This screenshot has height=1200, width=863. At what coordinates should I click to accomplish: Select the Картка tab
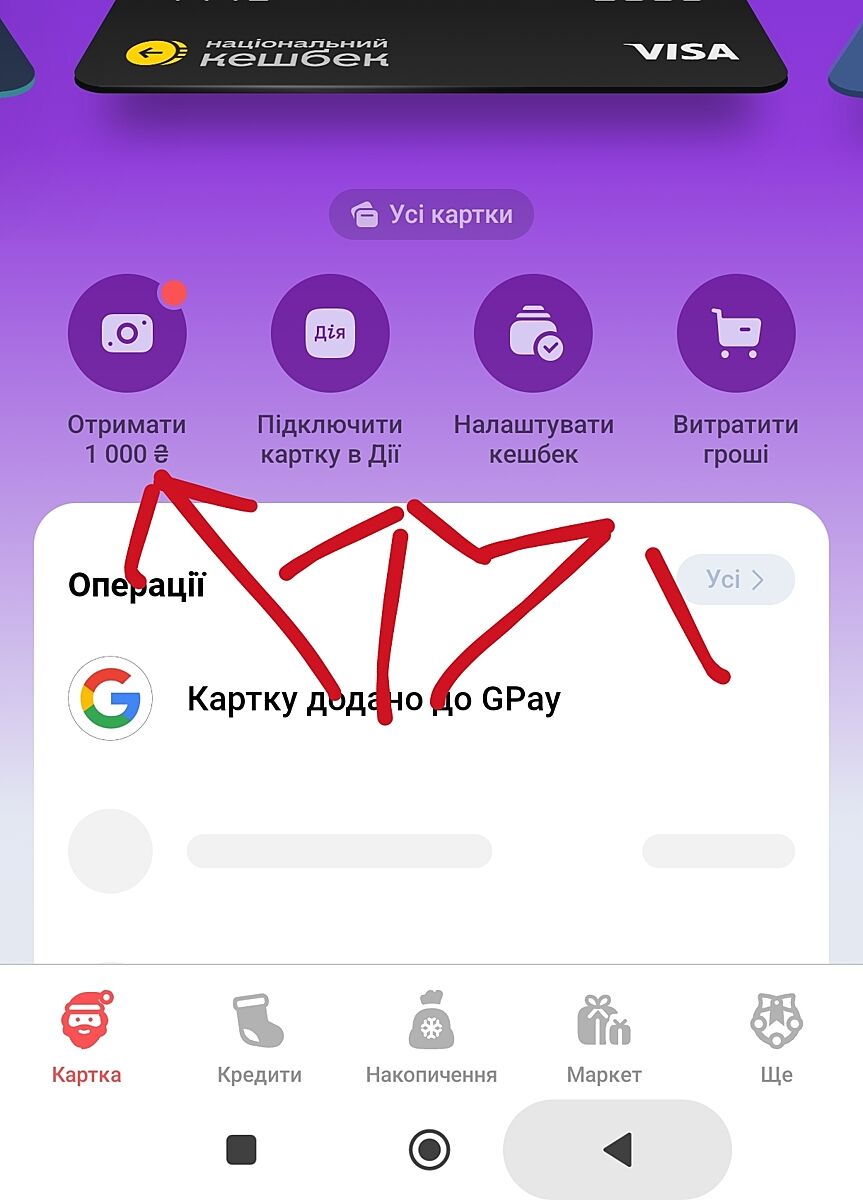point(87,1038)
